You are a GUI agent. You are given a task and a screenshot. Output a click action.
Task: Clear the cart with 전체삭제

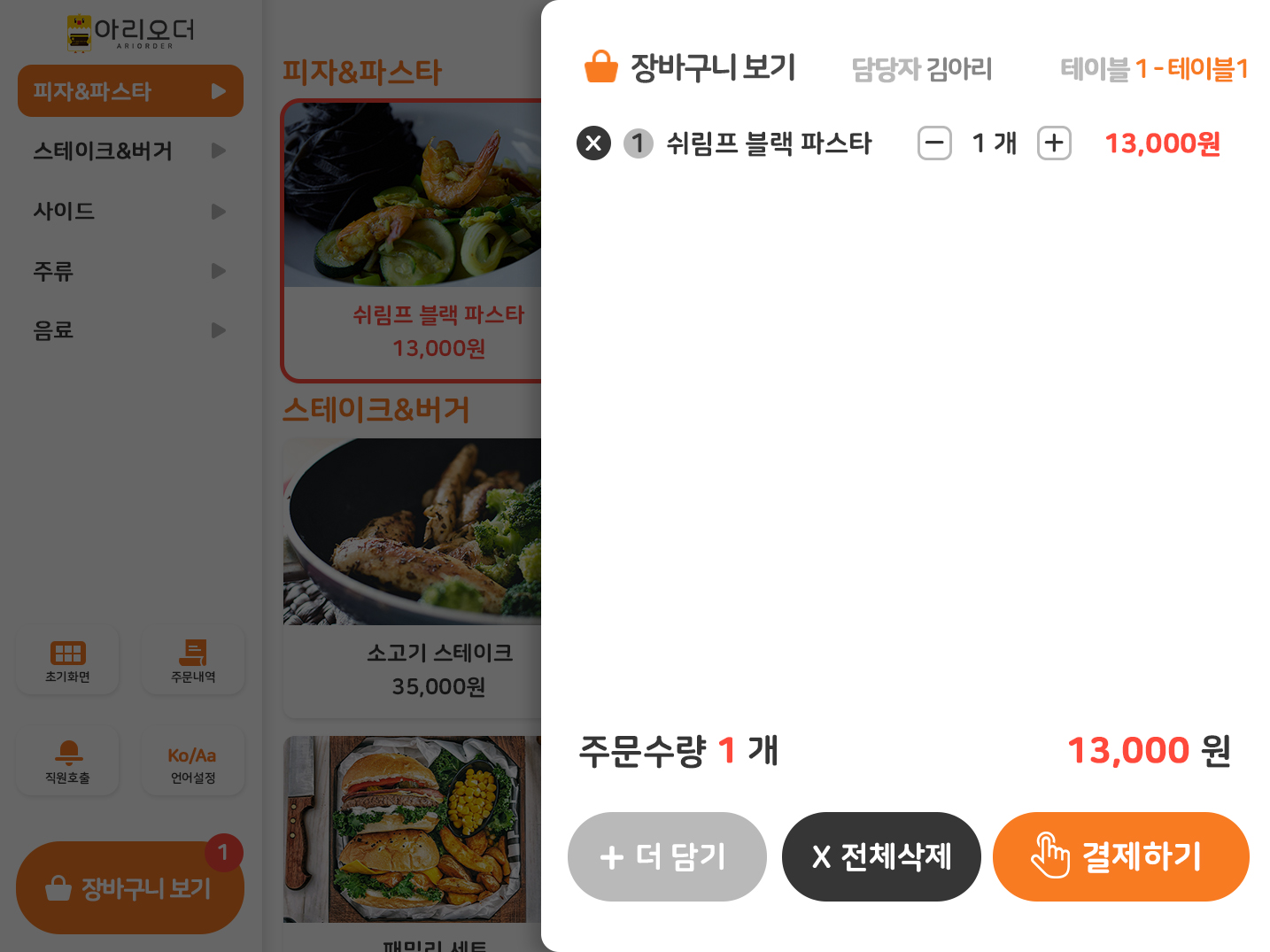coord(881,856)
